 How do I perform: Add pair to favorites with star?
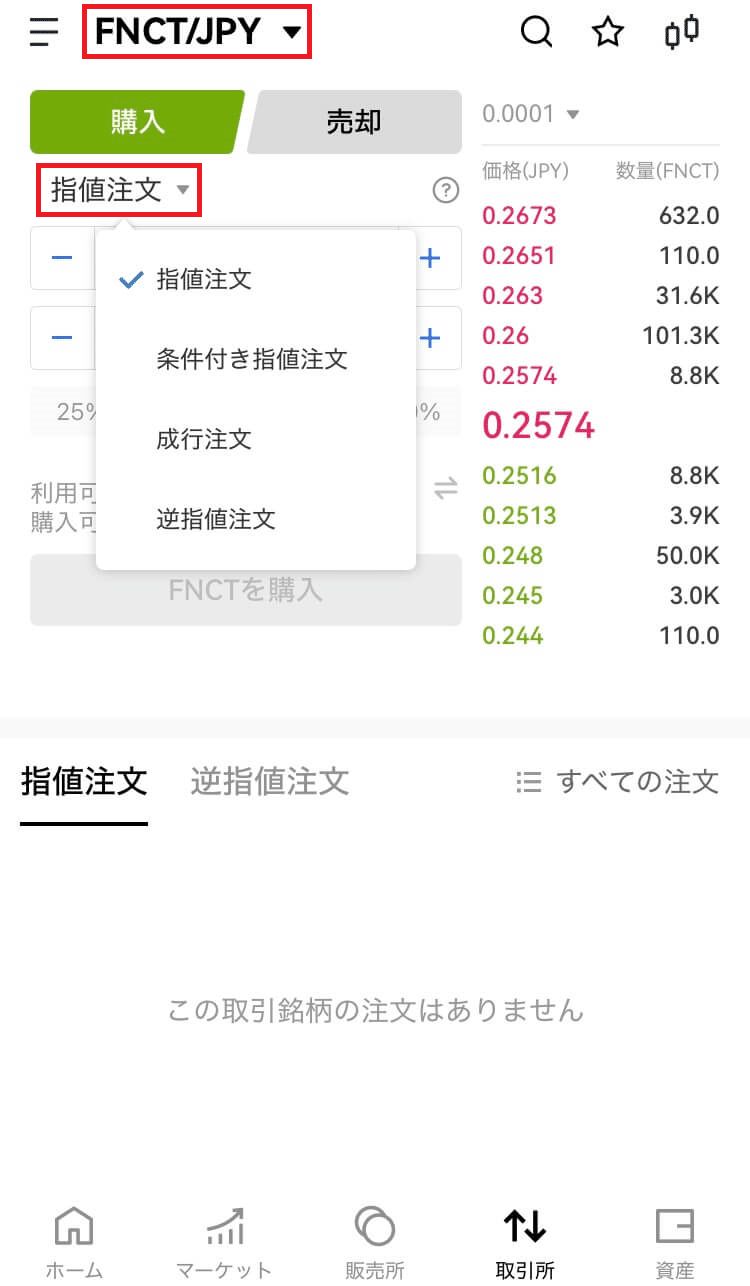point(608,33)
